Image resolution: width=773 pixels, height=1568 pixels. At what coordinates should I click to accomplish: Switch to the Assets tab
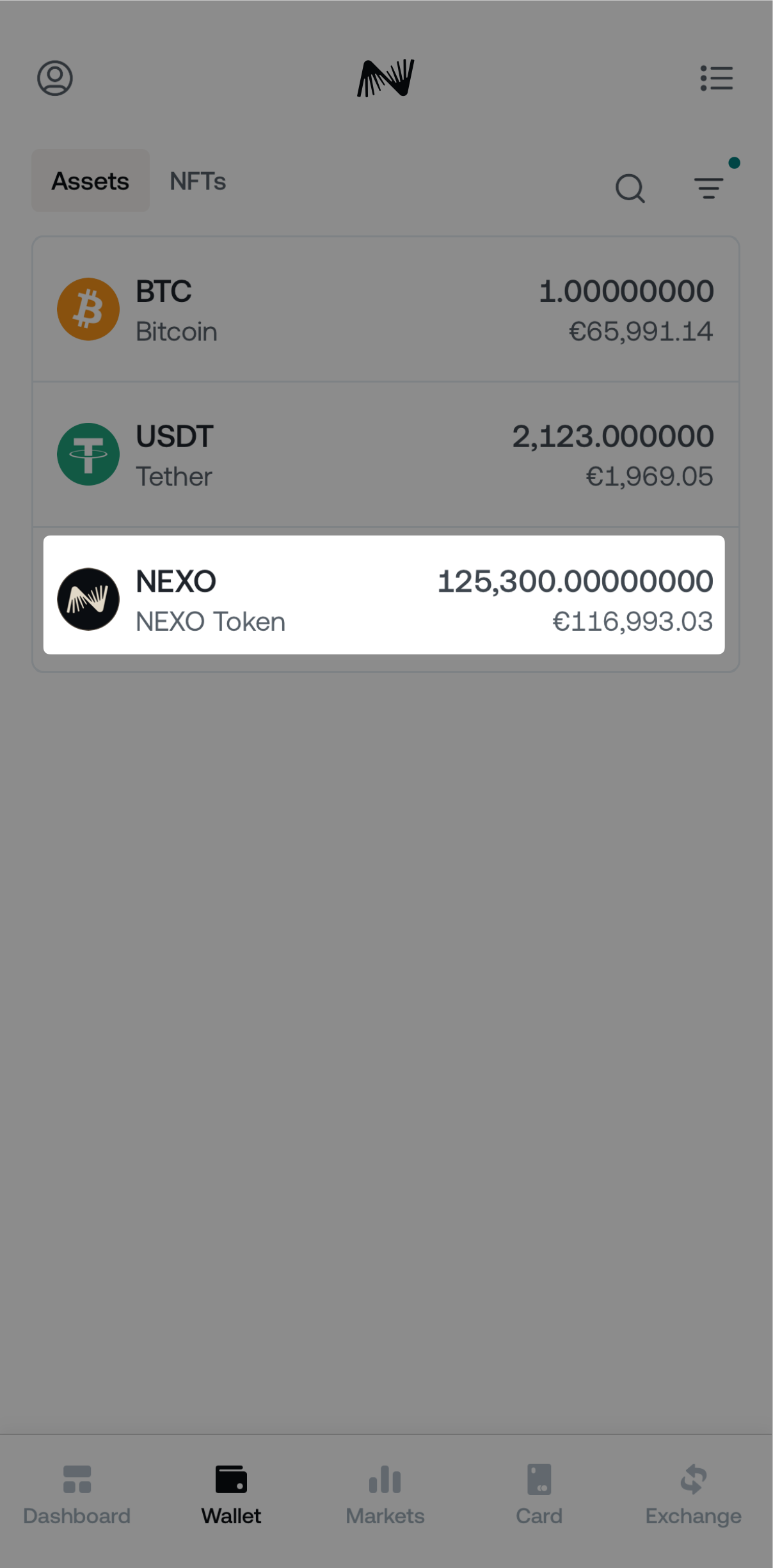click(x=90, y=180)
